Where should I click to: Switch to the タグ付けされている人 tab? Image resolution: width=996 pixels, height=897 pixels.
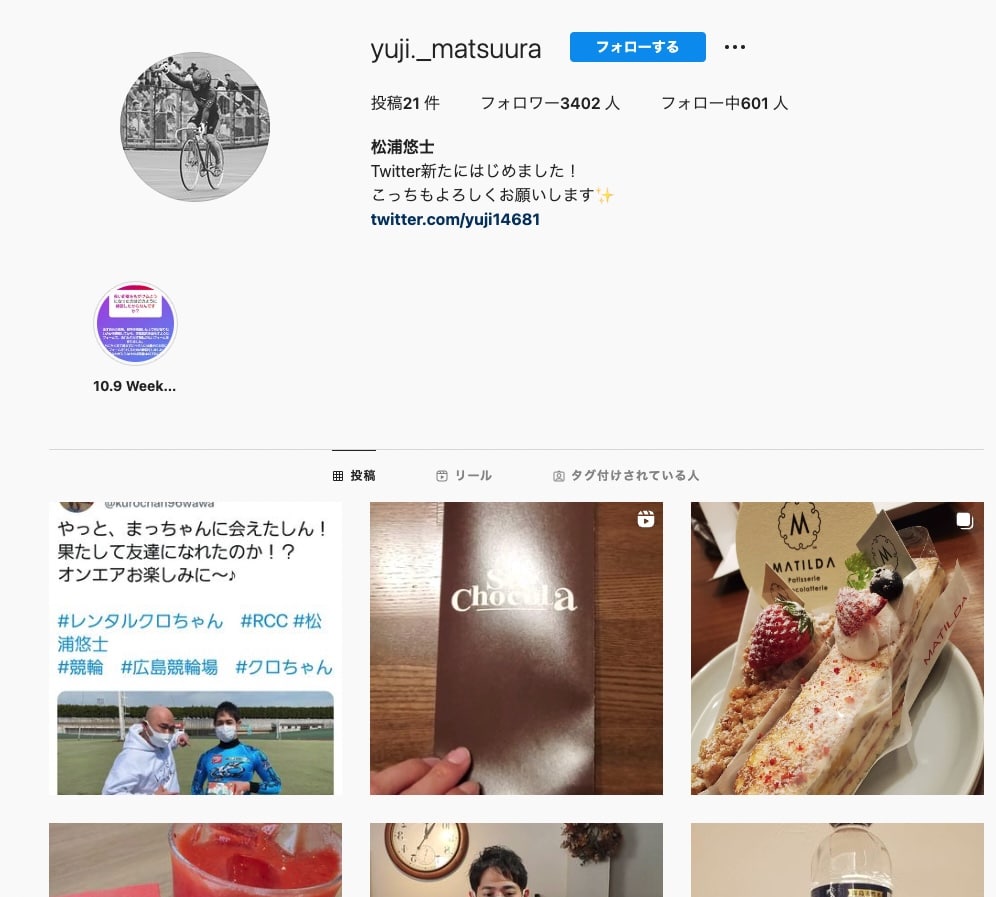tap(626, 476)
